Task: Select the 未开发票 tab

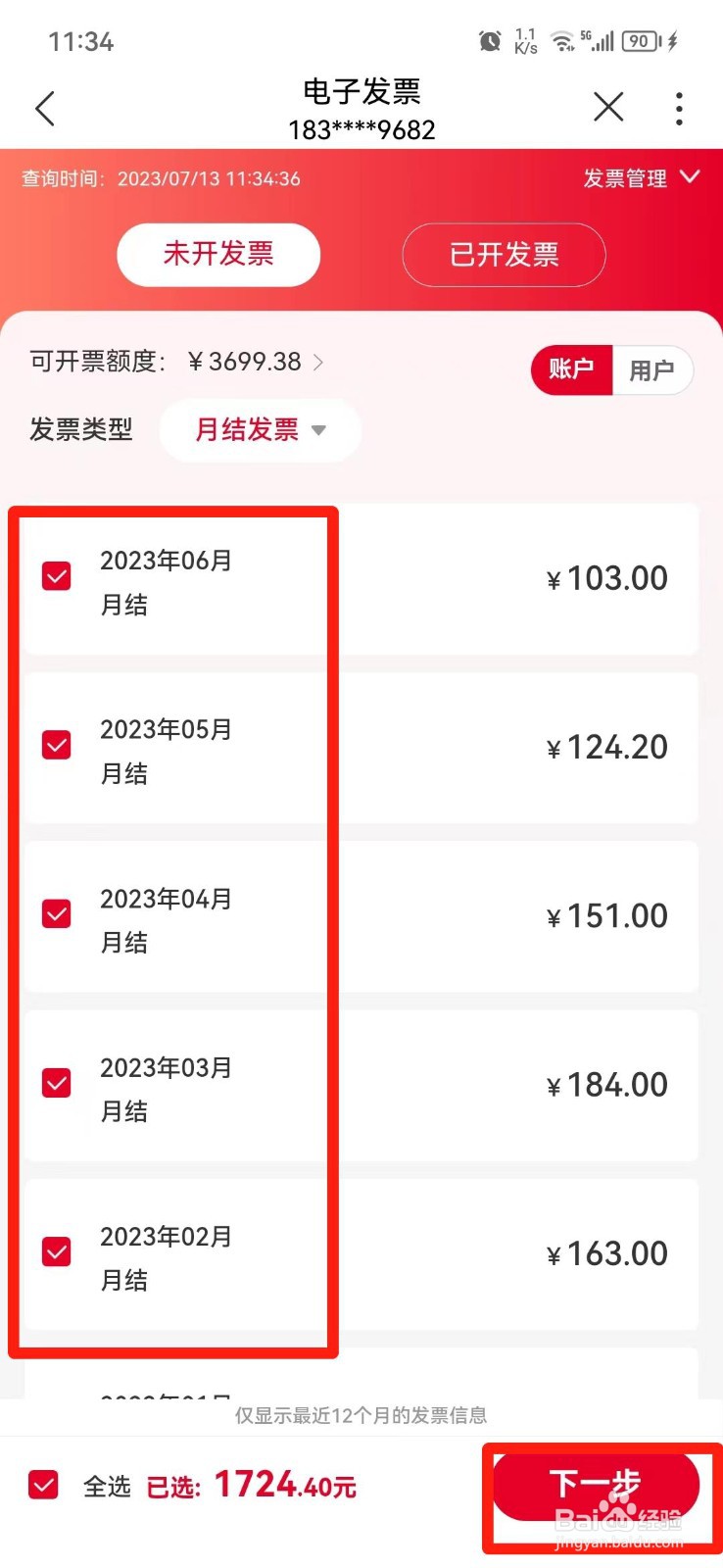Action: (217, 255)
